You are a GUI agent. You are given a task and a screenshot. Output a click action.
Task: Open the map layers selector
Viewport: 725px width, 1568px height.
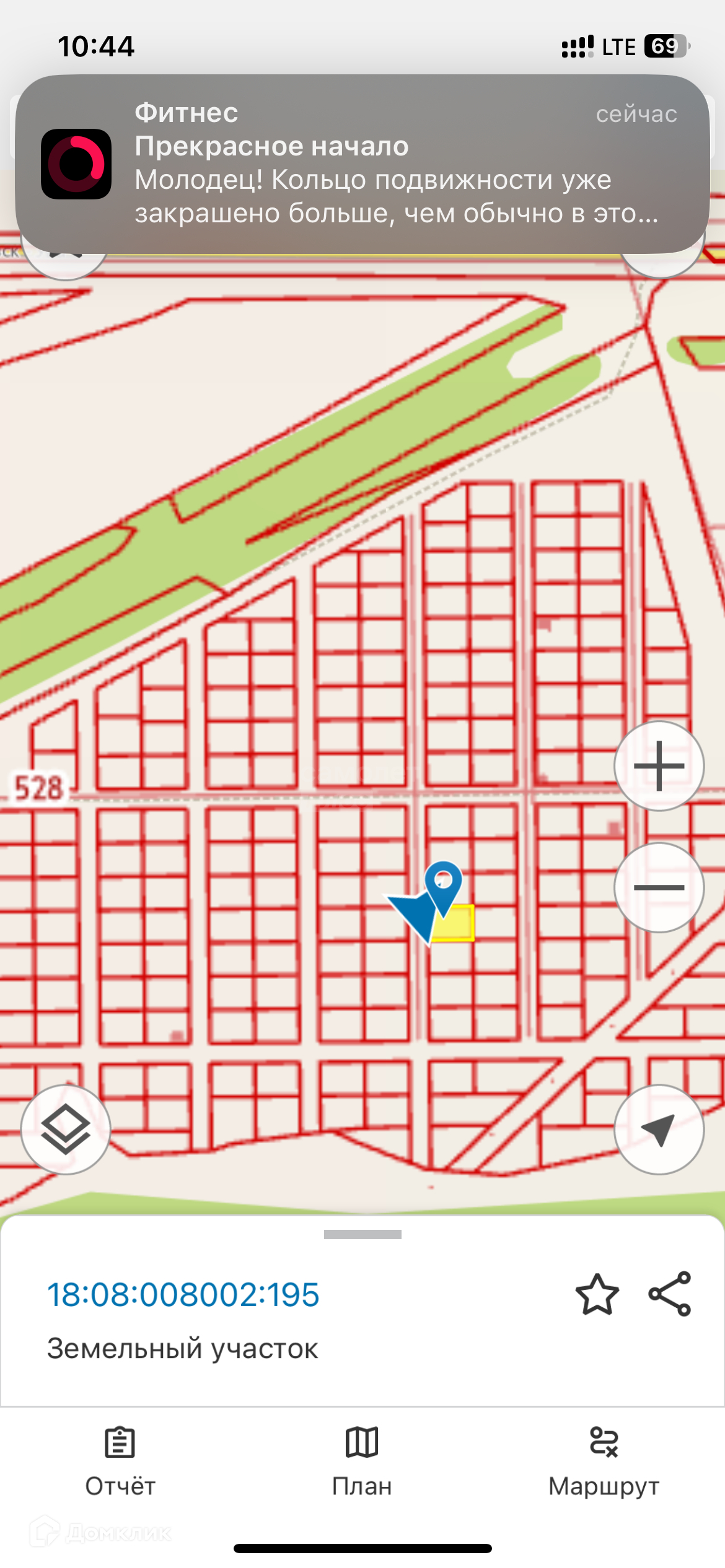coord(66,1130)
